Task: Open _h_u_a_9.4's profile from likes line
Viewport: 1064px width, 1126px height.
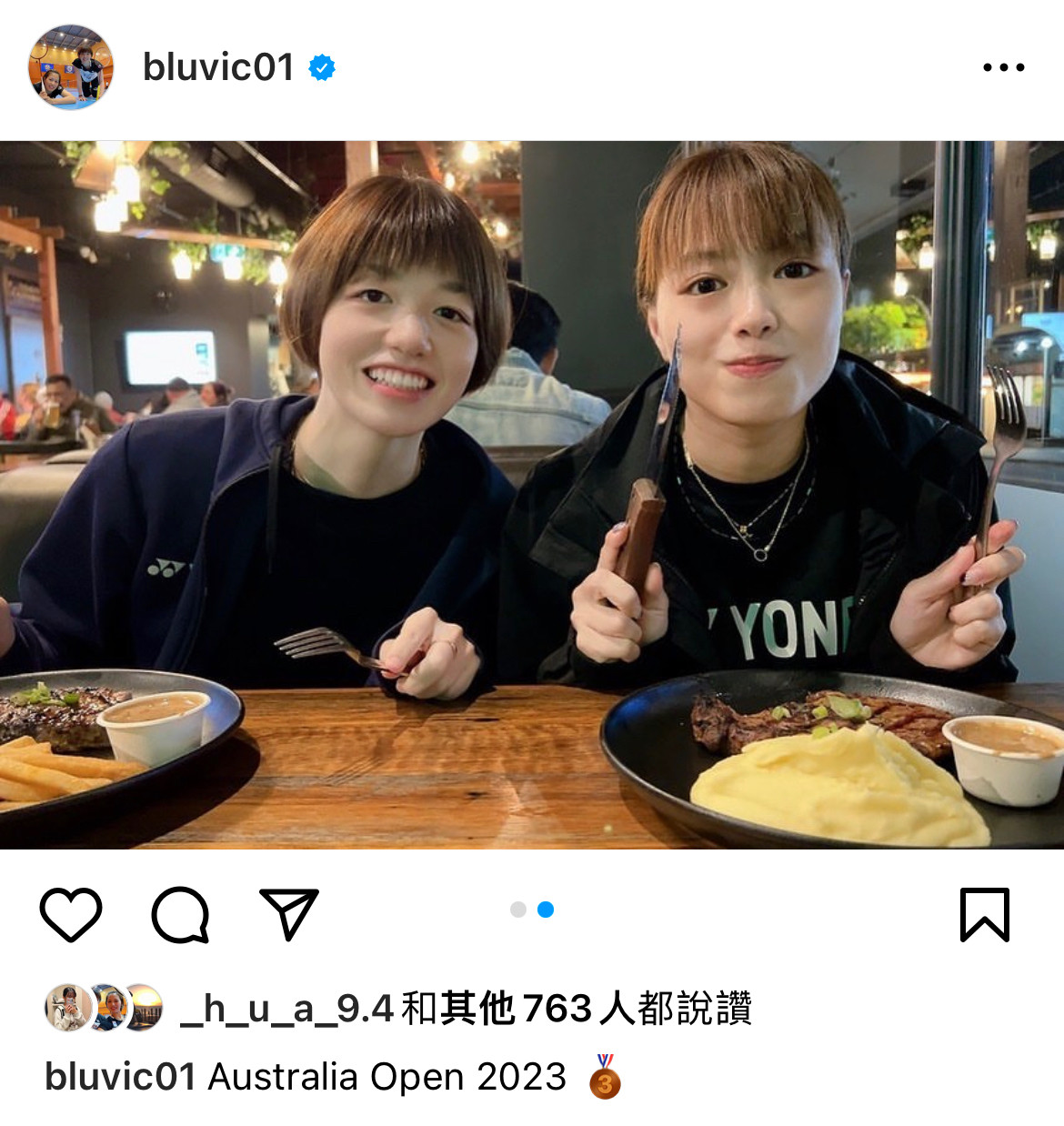Action: coord(286,1009)
